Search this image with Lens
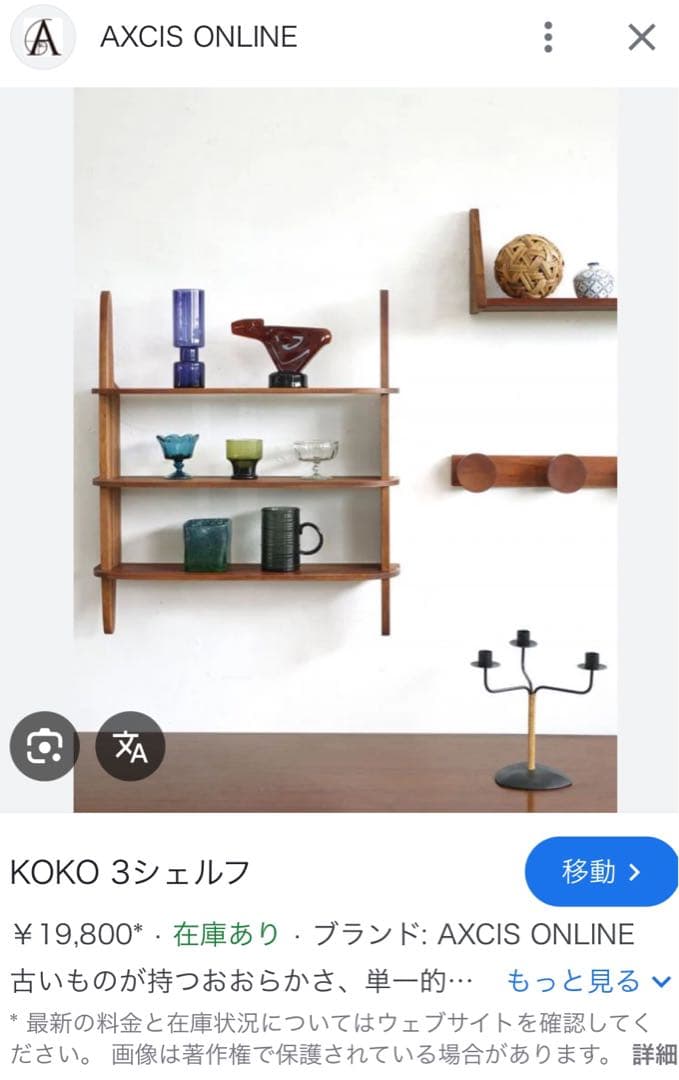The height and width of the screenshot is (1080, 679). click(44, 746)
